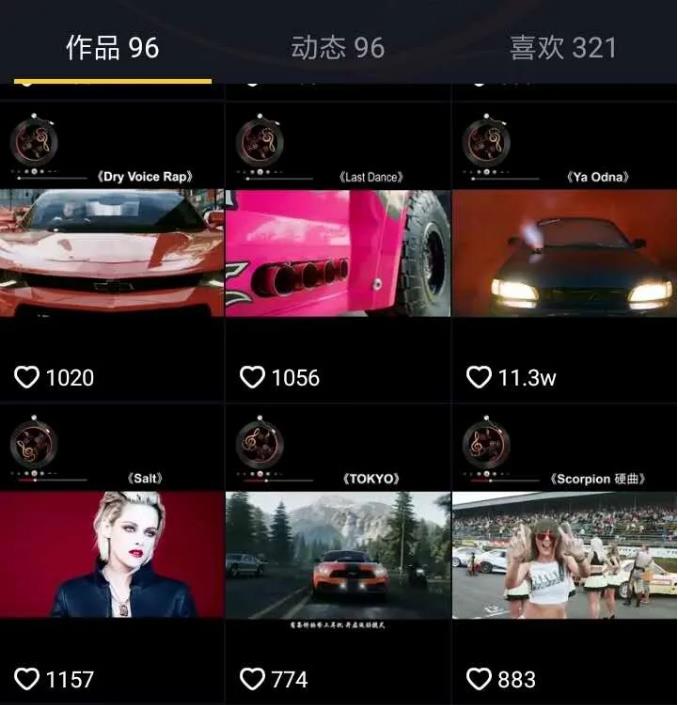Switch to the 作品 96 tab

tap(112, 47)
